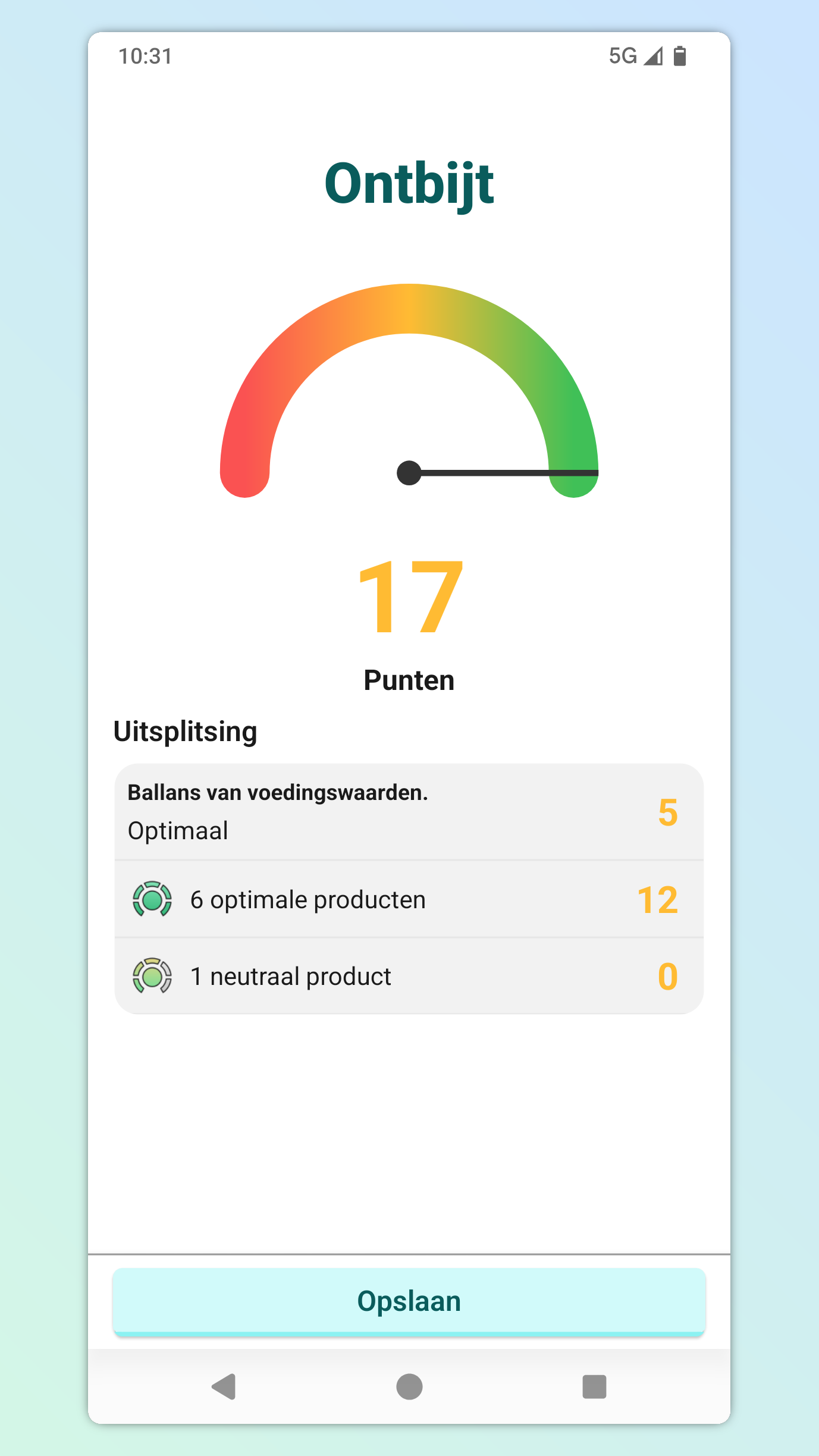Screen dimensions: 819x1456
Task: Expand the Uitsplitsing section
Action: coord(185,731)
